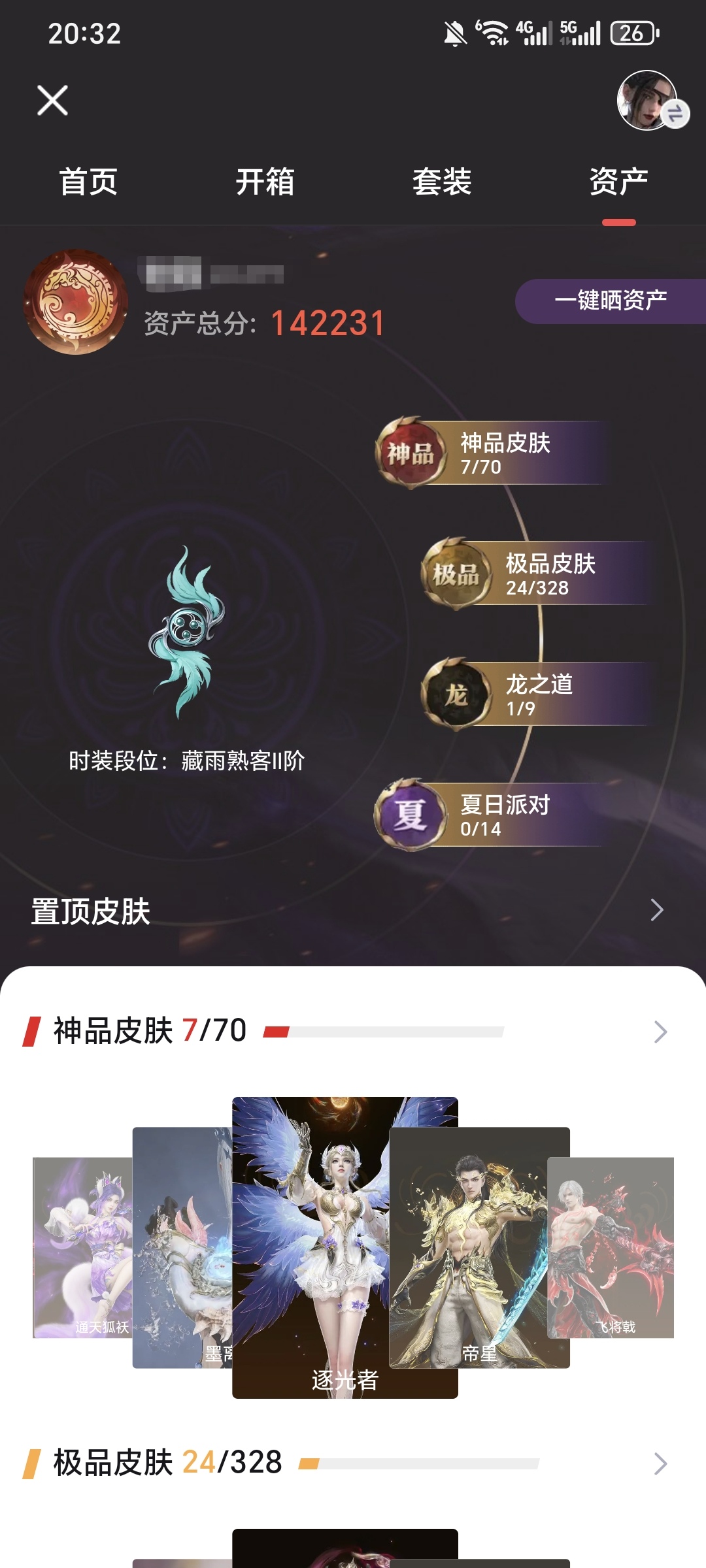Tap the avatar to switch character
Screen dimensions: 706x1568
[647, 101]
